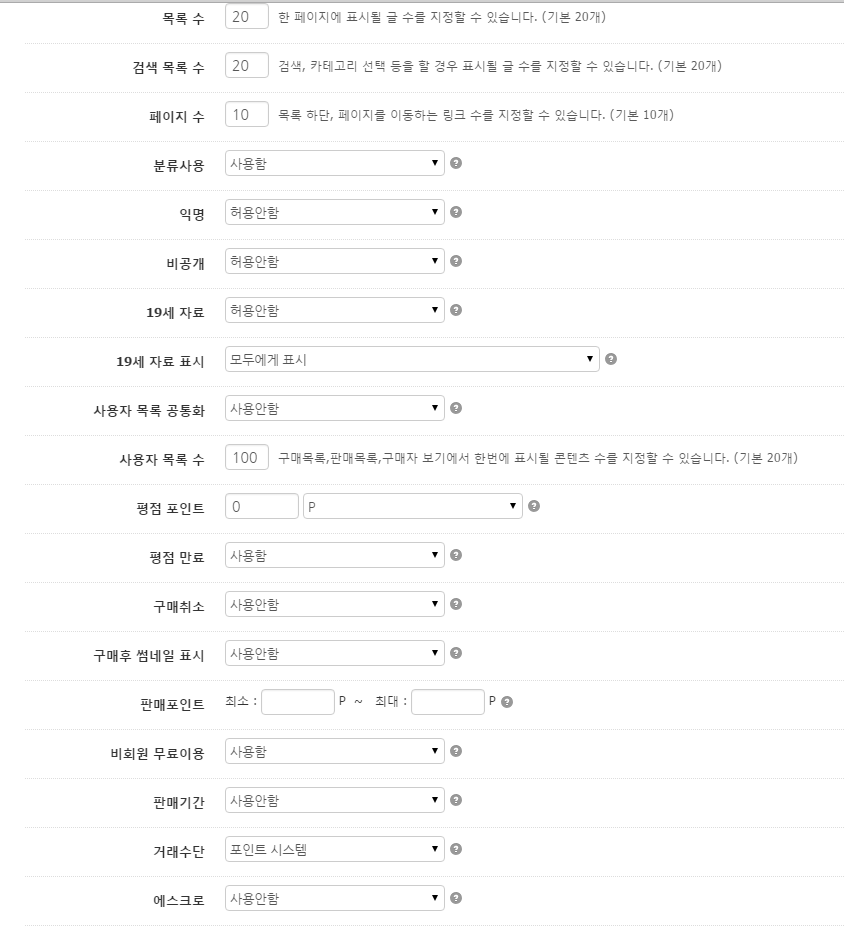Edit the 검색 목록 수 field

(246, 66)
